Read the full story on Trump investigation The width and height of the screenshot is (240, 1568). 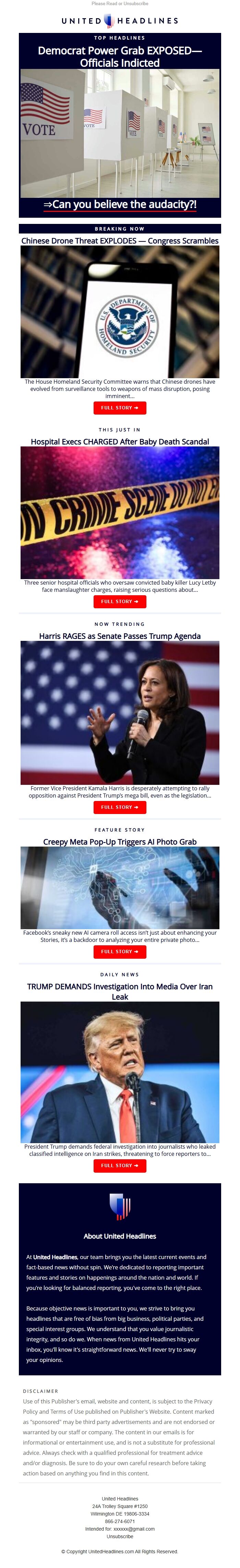click(119, 1166)
